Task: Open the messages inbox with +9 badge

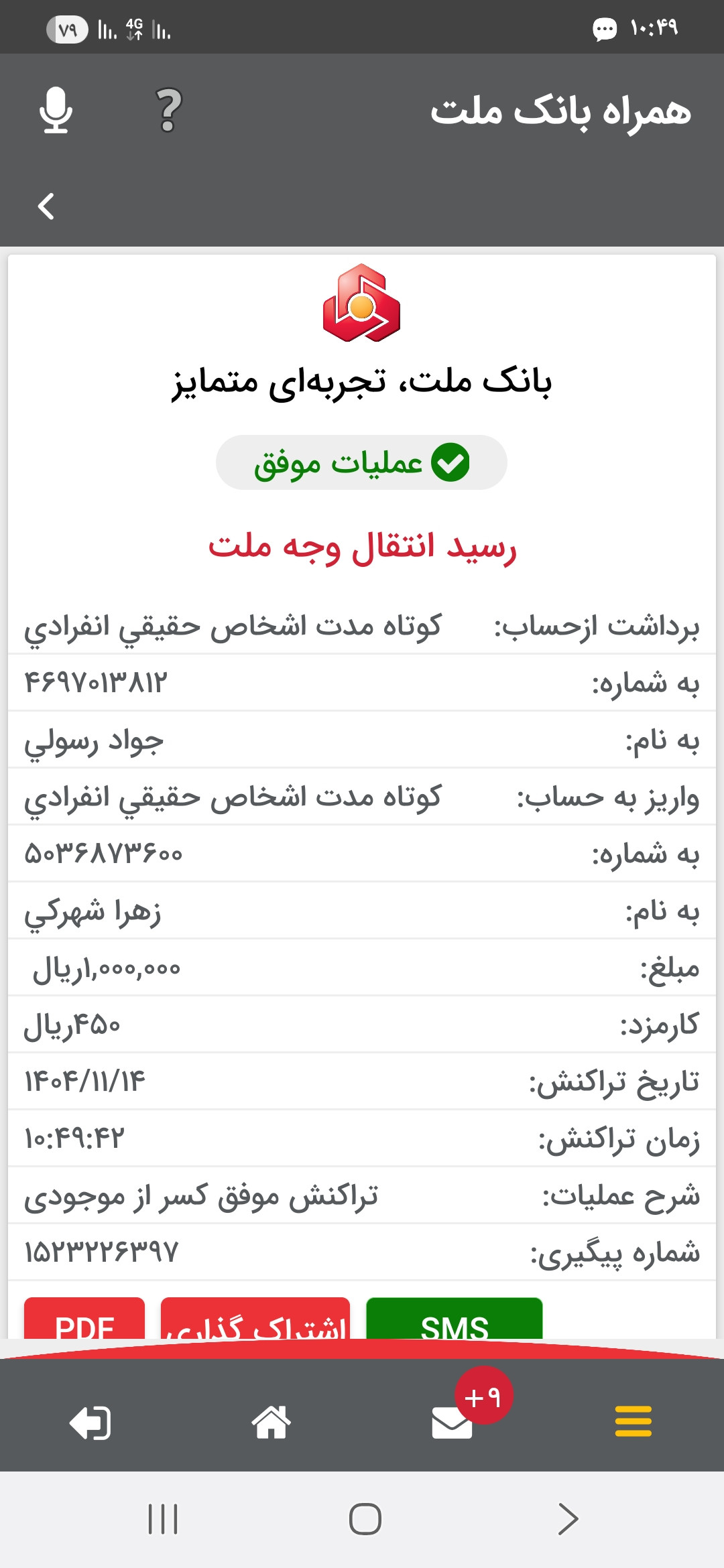Action: coord(452,1422)
